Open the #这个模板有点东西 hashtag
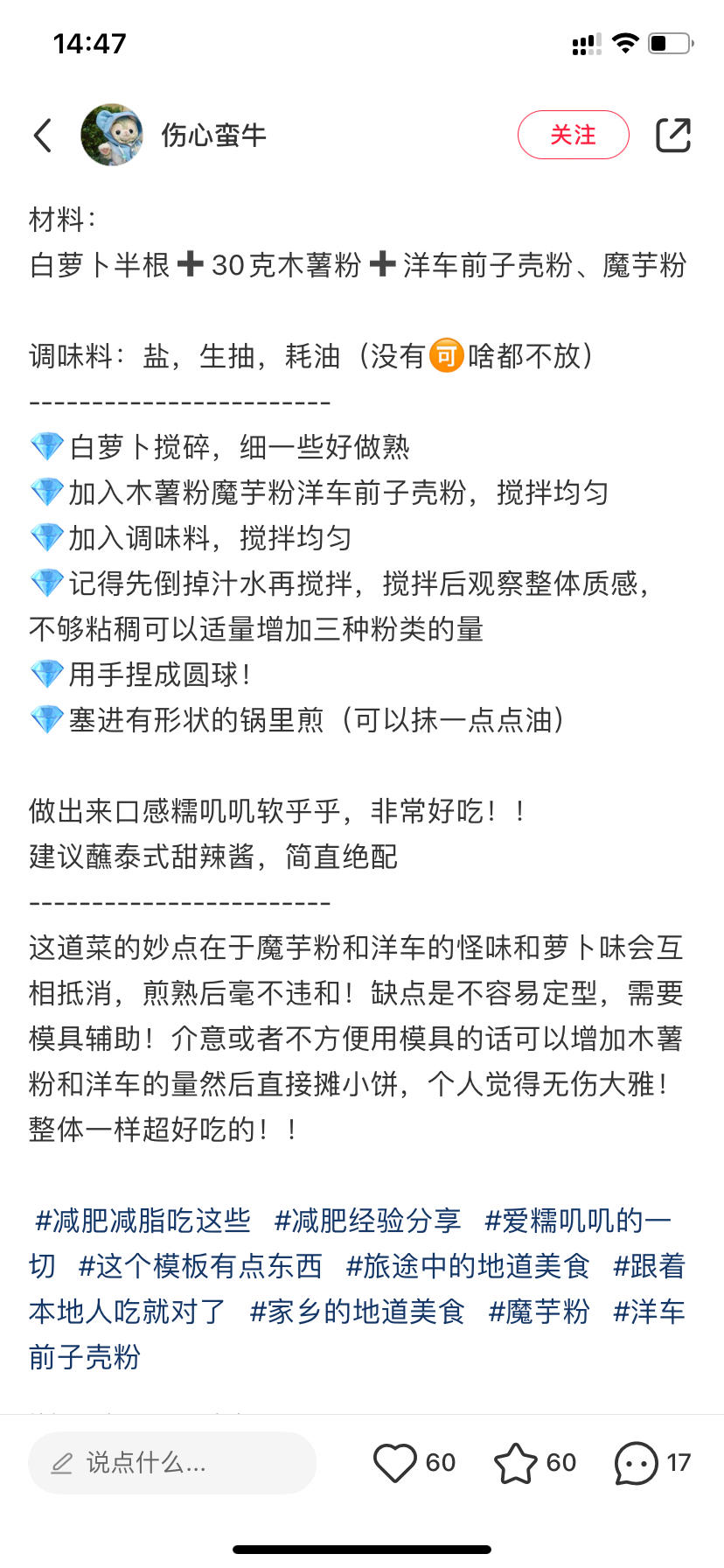Viewport: 724px width, 1568px height. [x=200, y=1266]
